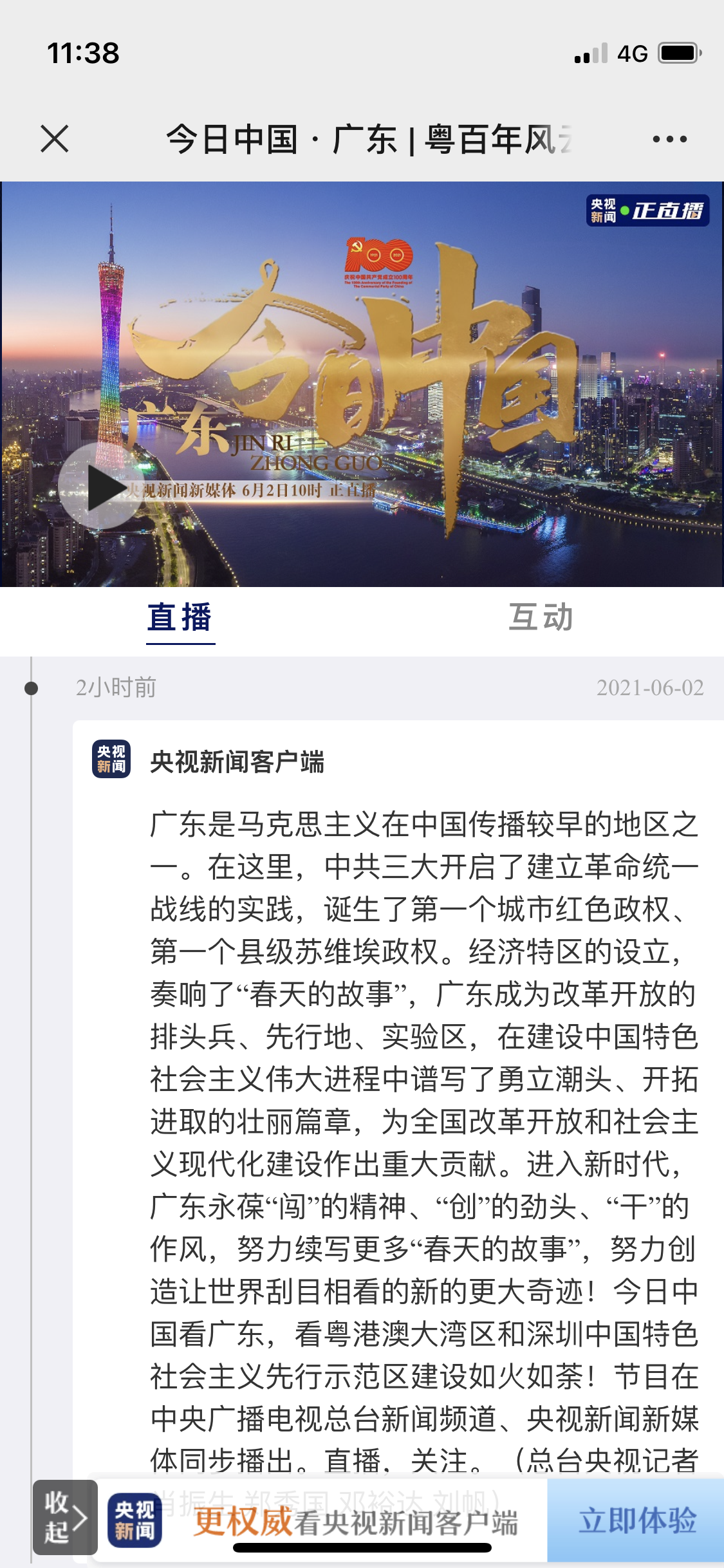
Task: Close the live broadcast page
Action: click(x=55, y=139)
